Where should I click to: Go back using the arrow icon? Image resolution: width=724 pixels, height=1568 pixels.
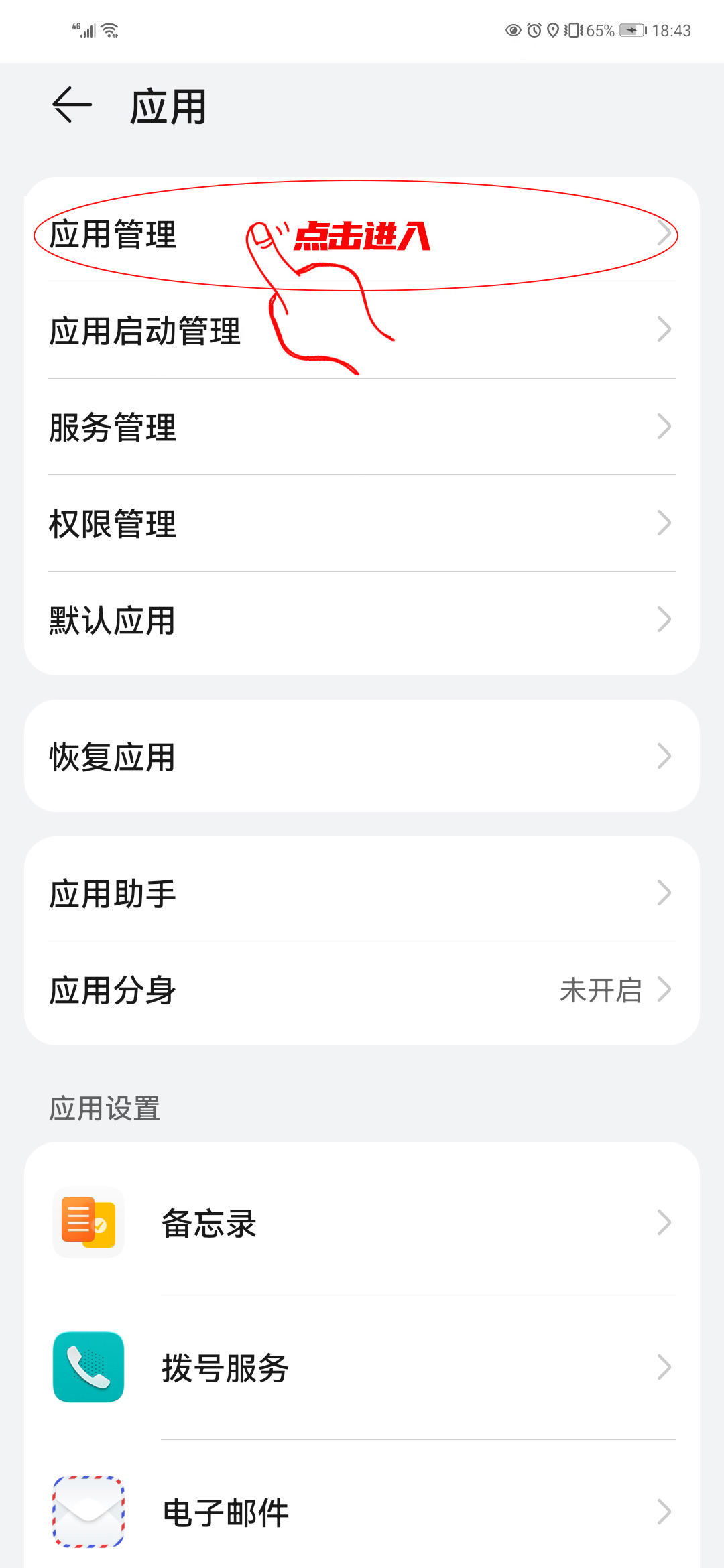[72, 105]
